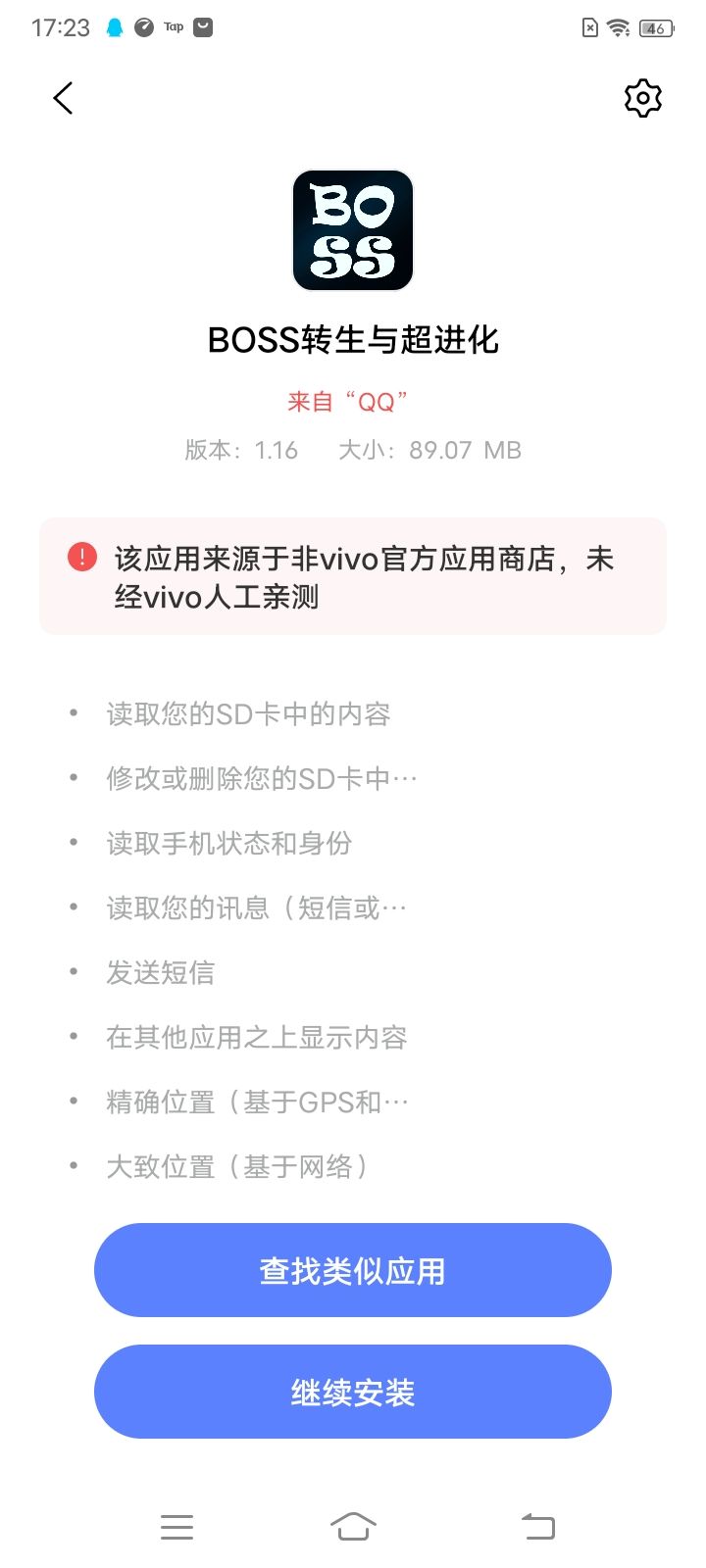Open recent apps from the navigation bar
Viewport: 706px width, 1568px height.
[176, 1527]
